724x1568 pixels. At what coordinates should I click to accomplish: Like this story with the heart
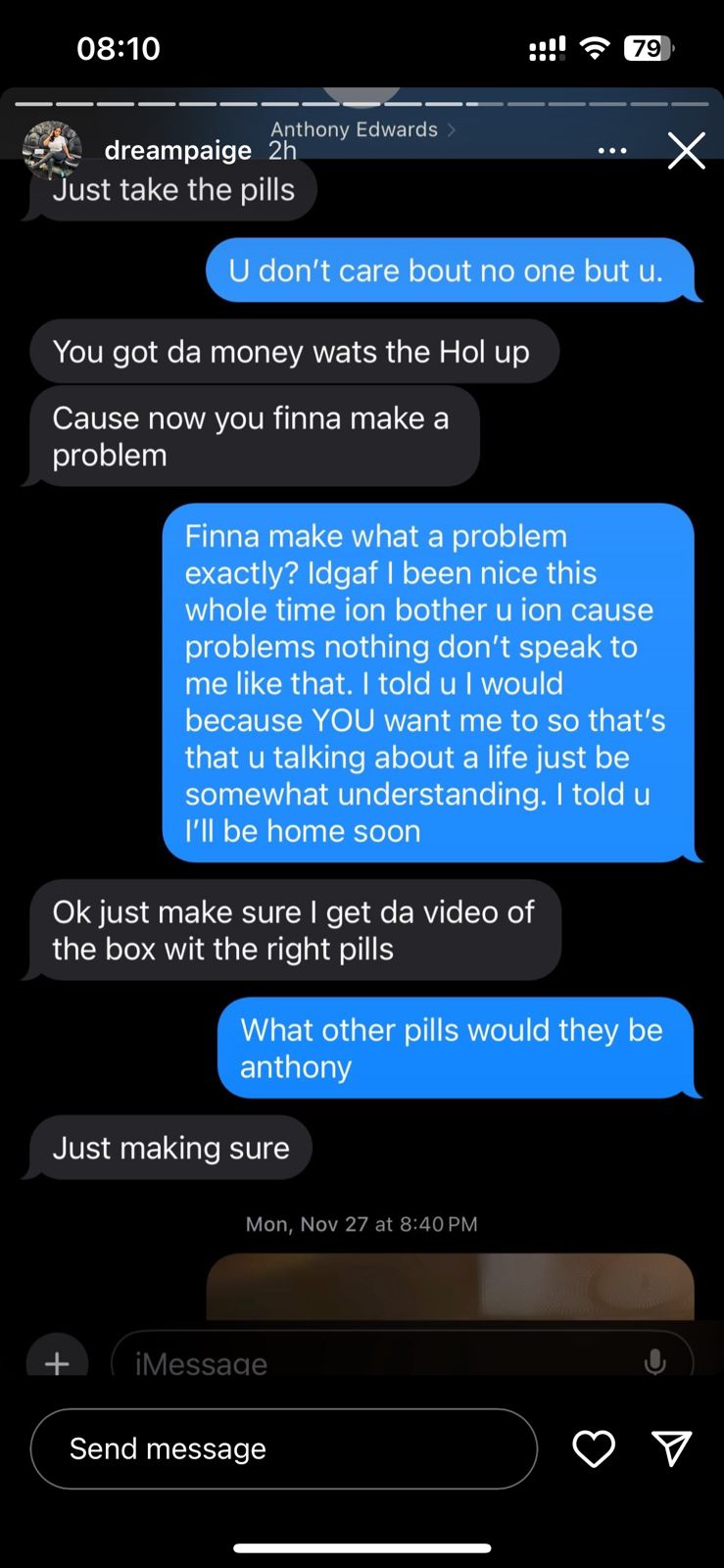point(594,1448)
